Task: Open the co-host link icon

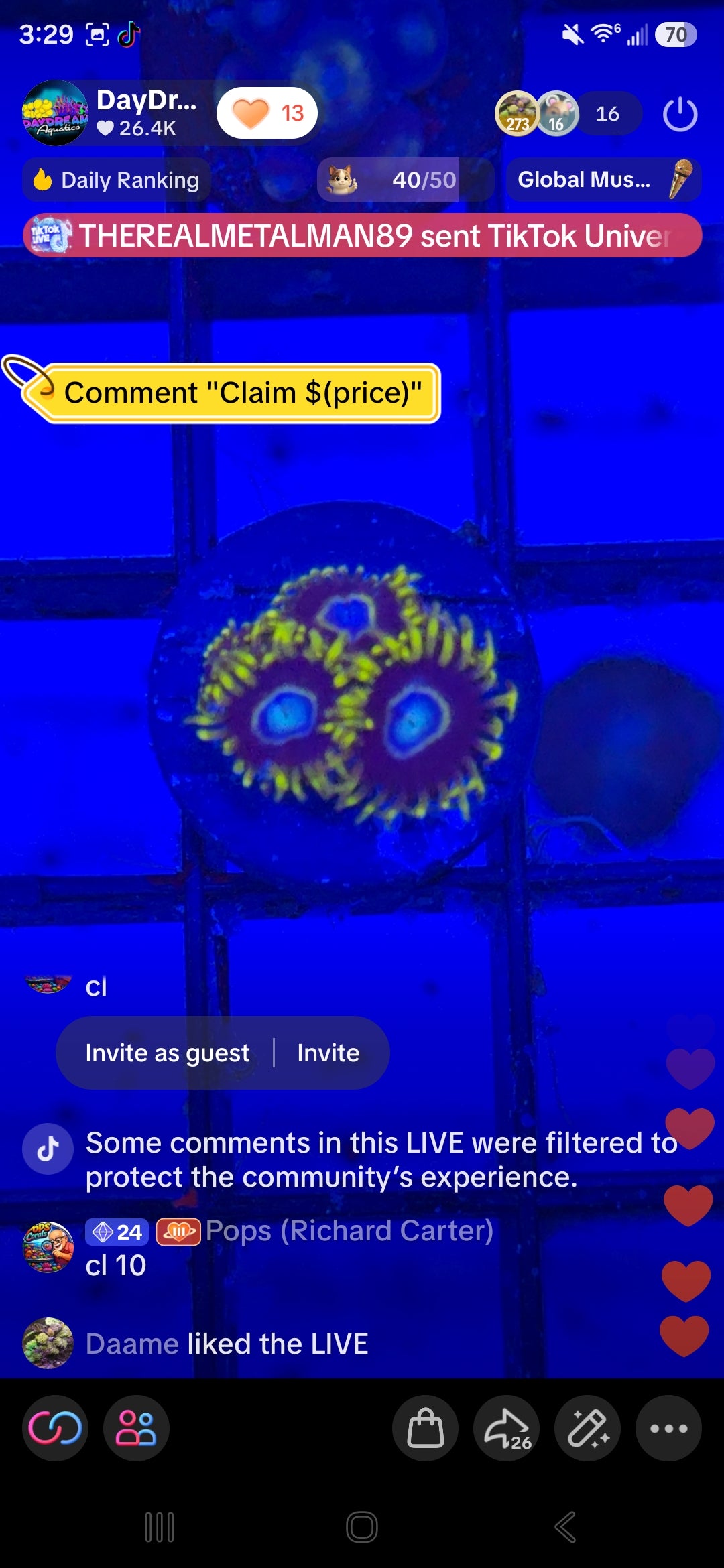Action: 55,1429
